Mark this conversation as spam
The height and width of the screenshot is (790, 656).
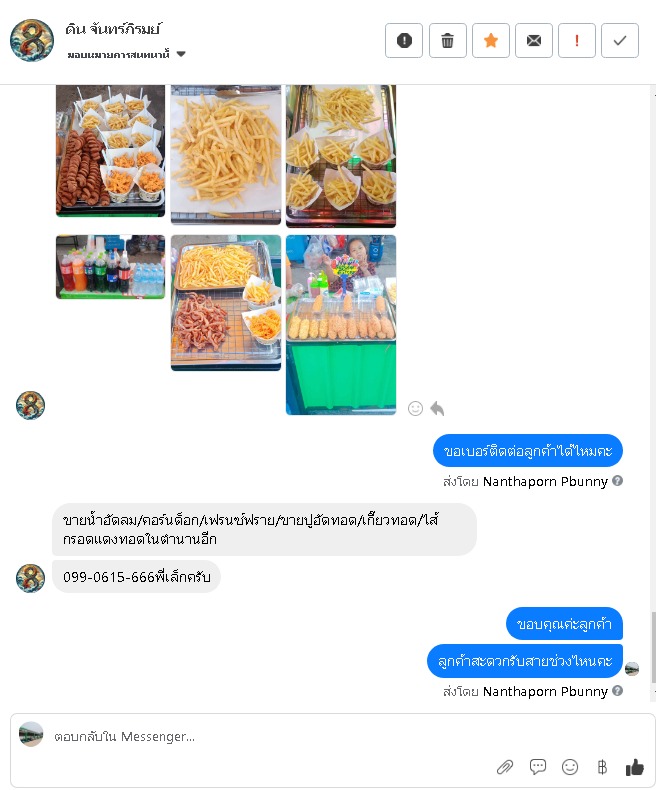[x=404, y=40]
